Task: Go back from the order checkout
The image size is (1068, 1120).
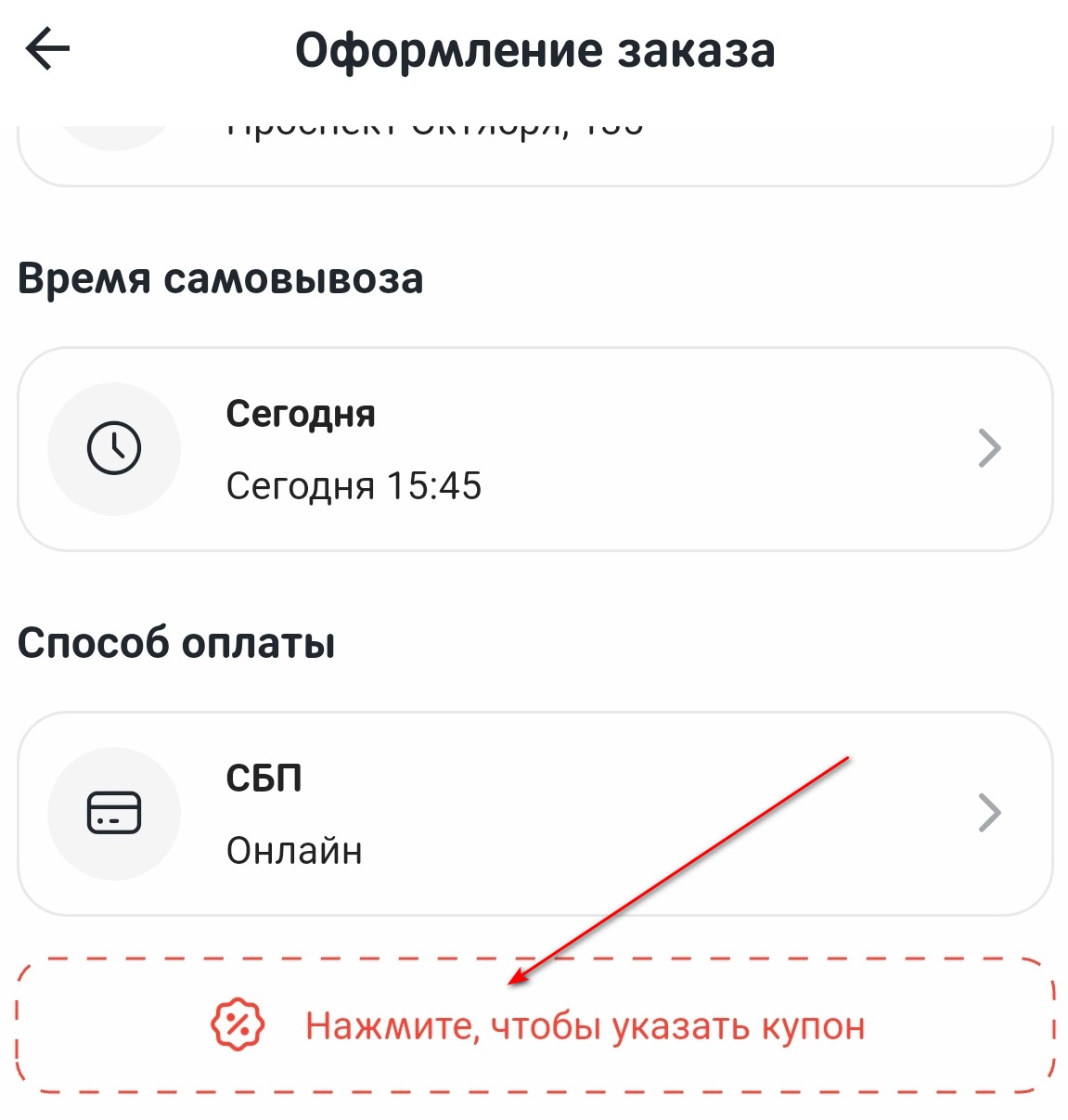Action: click(48, 49)
